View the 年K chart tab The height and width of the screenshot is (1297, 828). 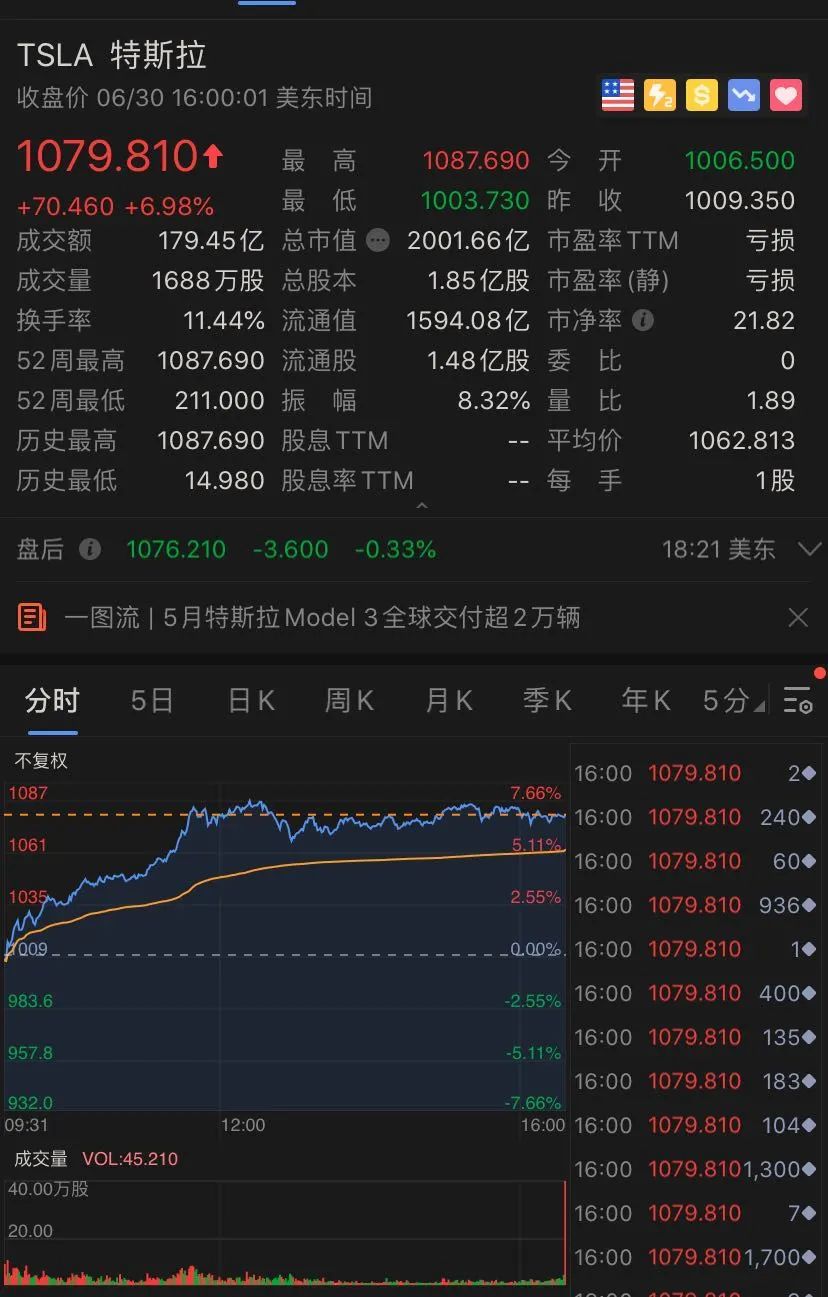click(645, 701)
